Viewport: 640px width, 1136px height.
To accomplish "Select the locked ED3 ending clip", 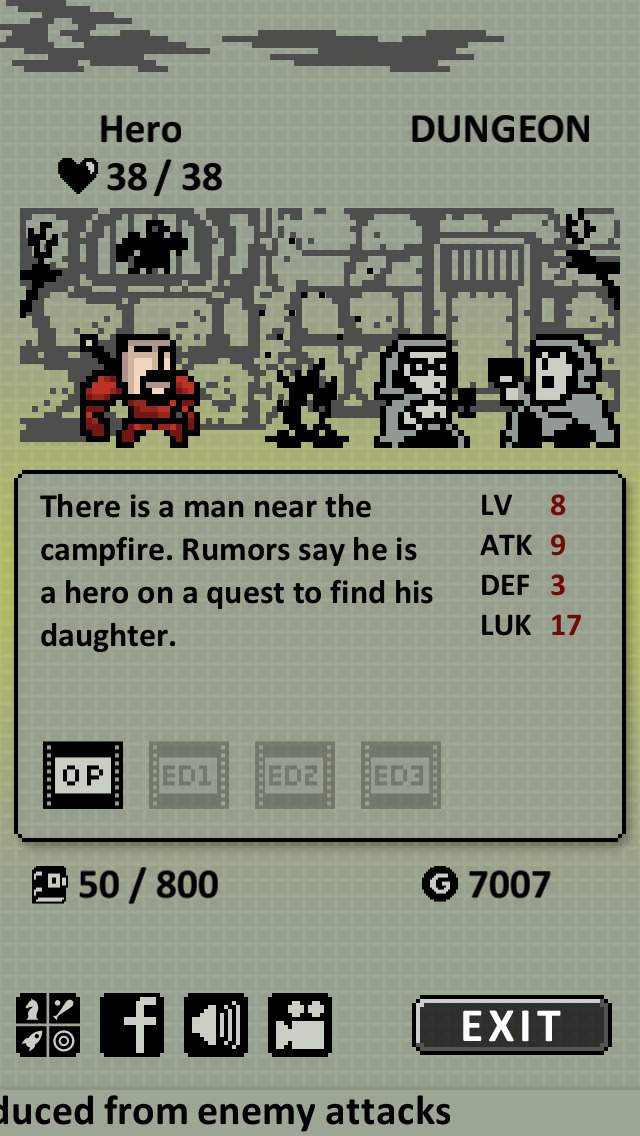I will point(401,774).
